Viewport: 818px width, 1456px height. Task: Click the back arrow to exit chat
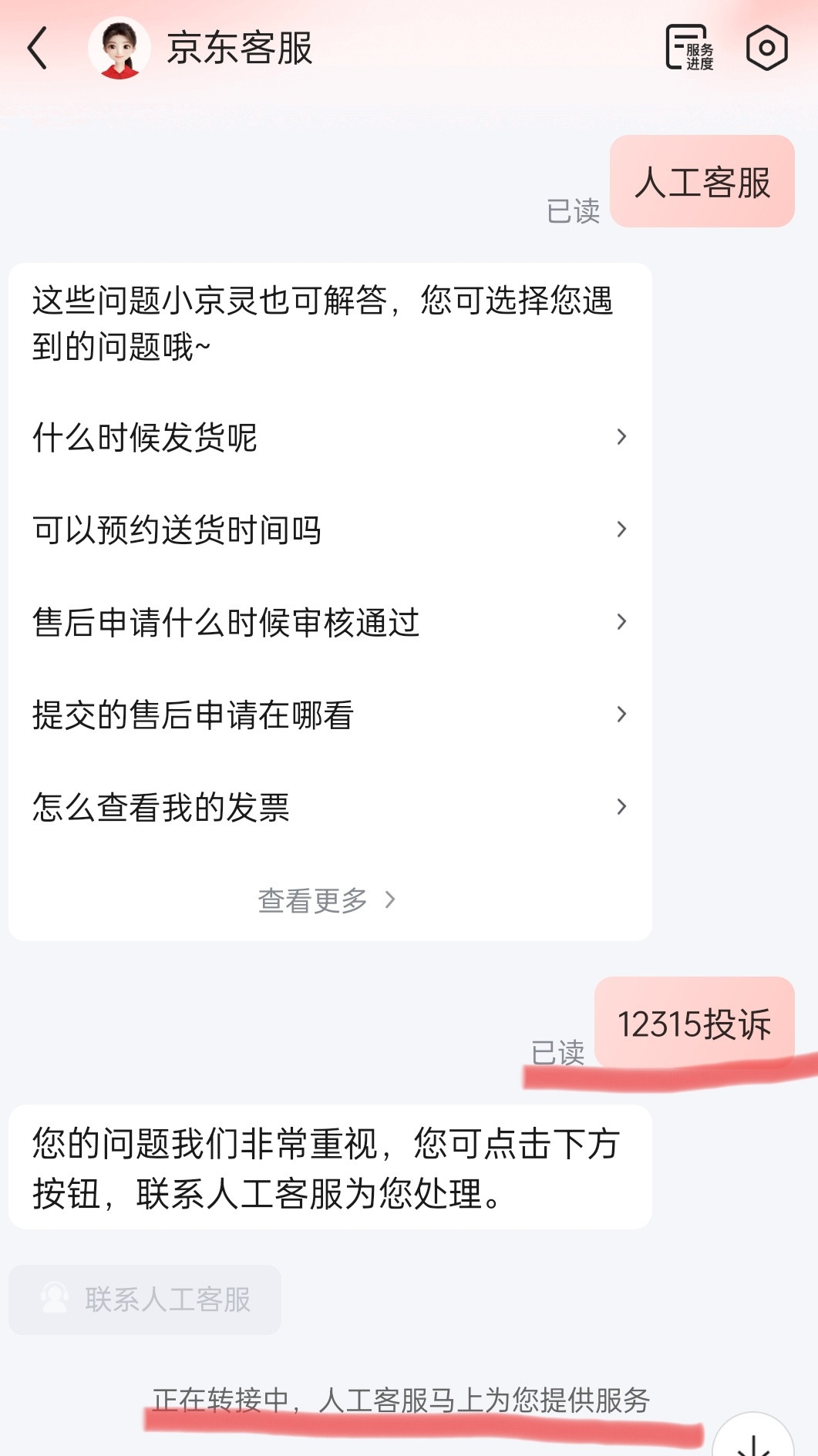tap(36, 48)
